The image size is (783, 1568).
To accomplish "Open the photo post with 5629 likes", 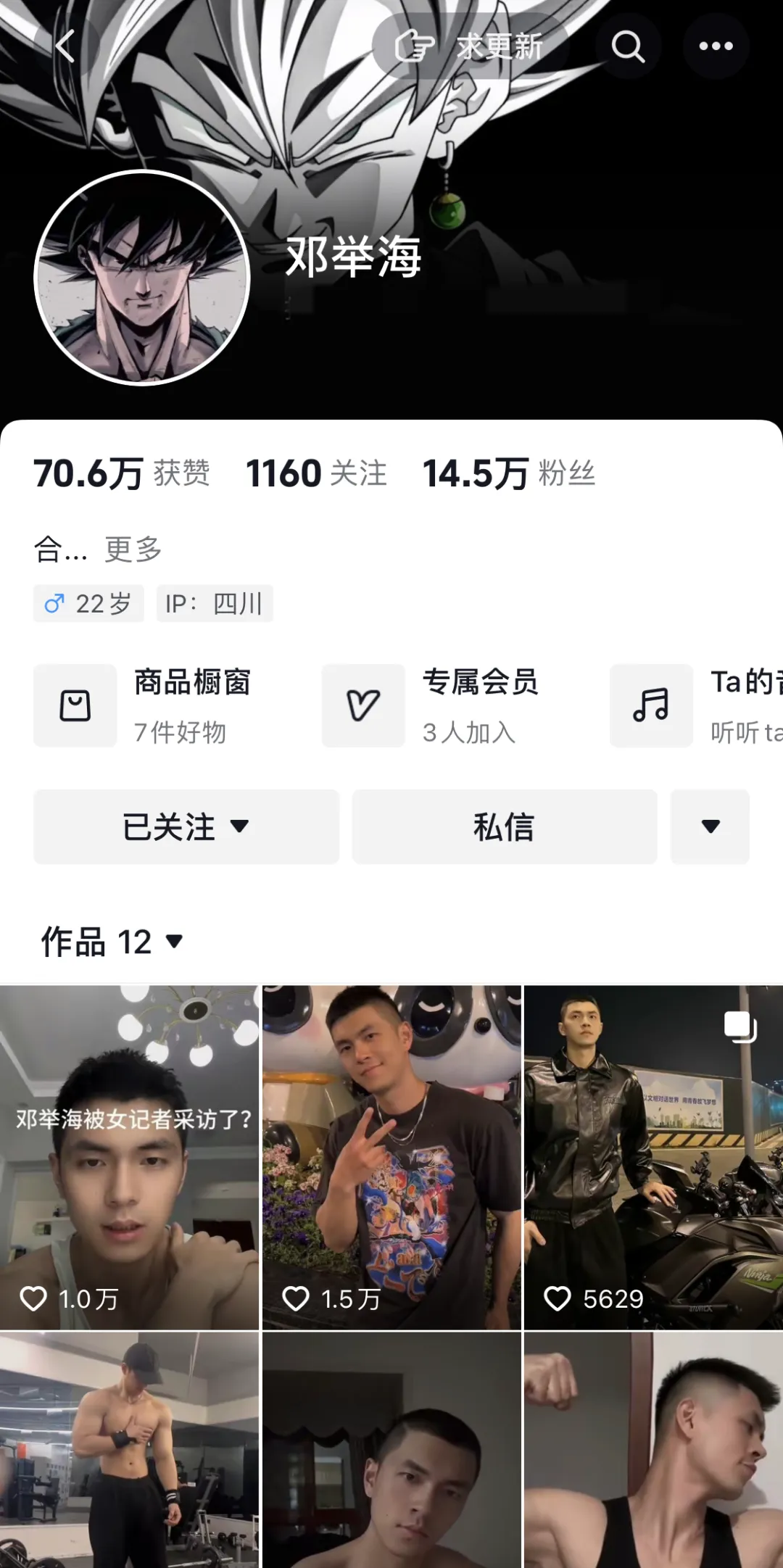I will point(653,1157).
